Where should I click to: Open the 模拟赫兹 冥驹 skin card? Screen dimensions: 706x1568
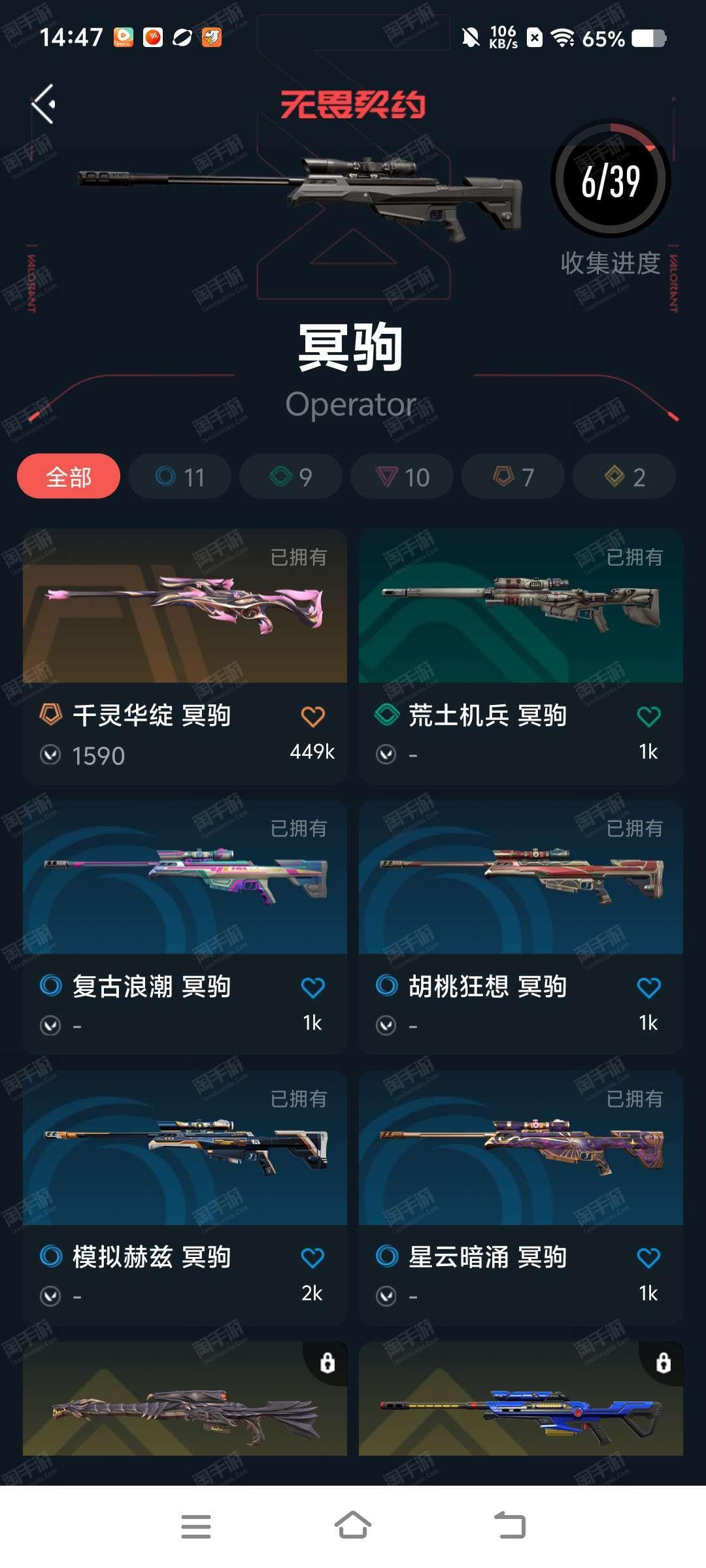point(185,1198)
